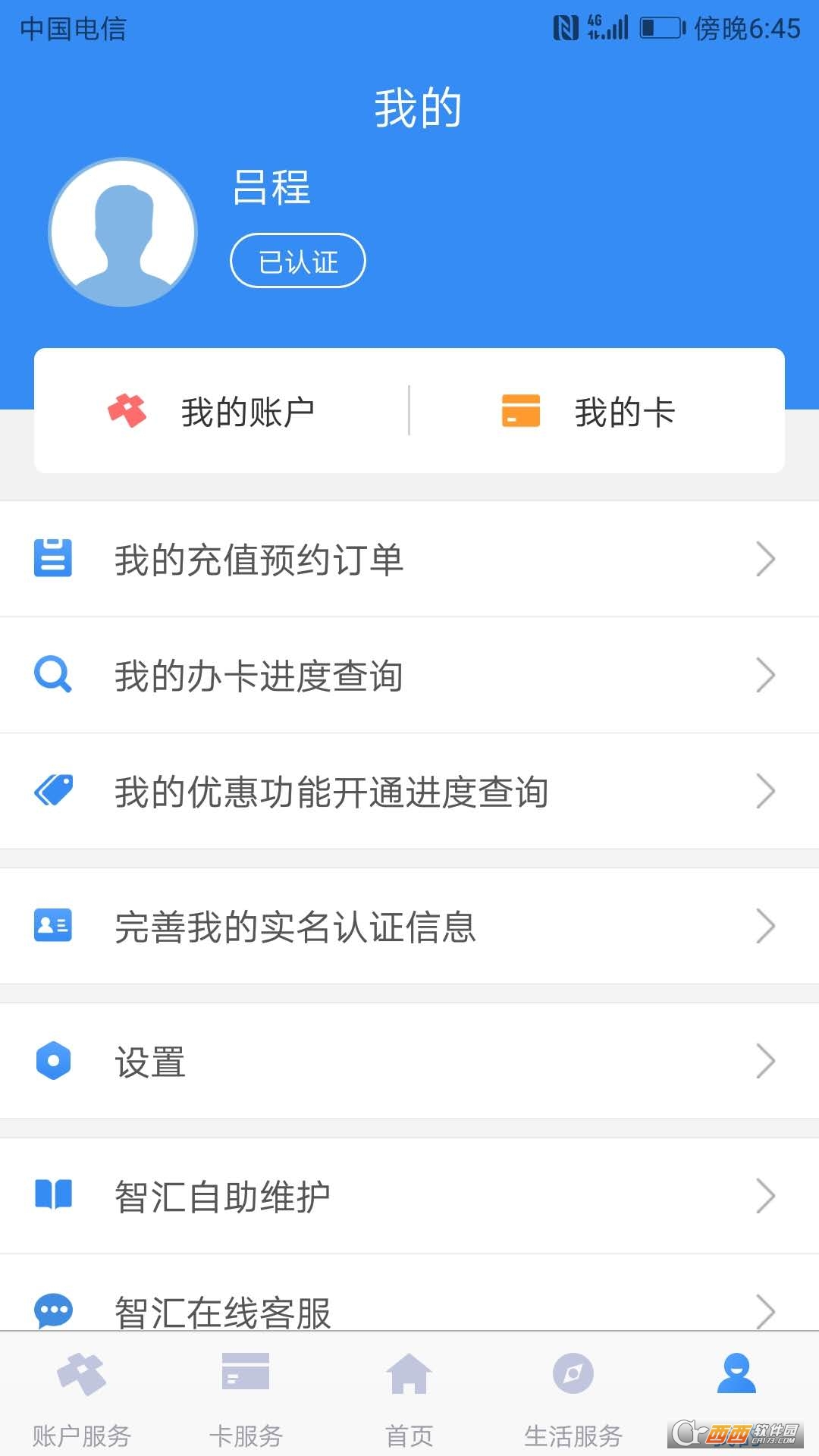Select the home icon in bottom navigation
The height and width of the screenshot is (1456, 819).
tap(409, 1375)
